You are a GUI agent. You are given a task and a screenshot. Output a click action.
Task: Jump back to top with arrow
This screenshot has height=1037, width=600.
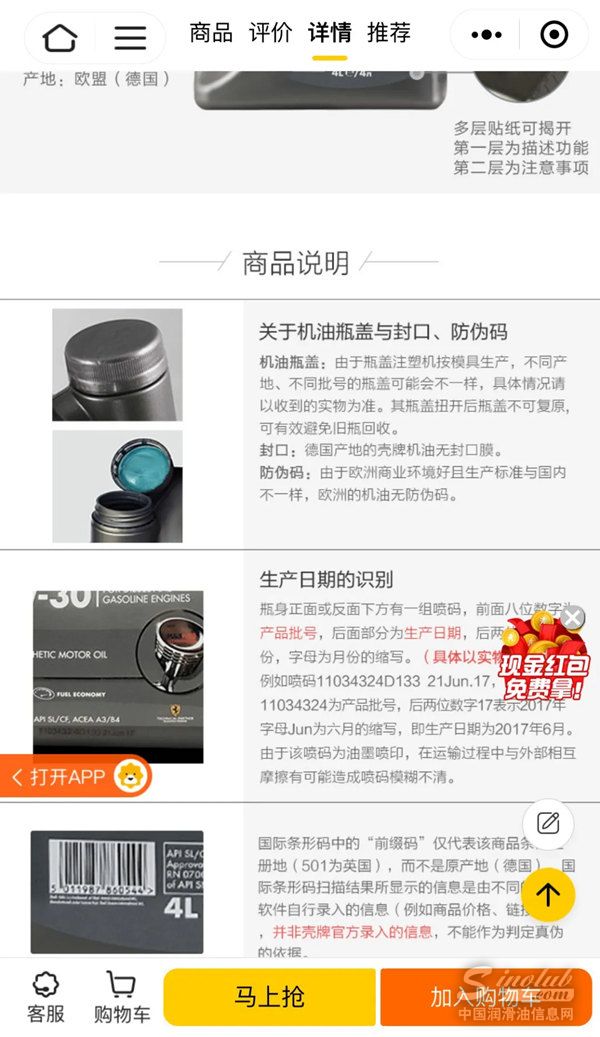(x=548, y=893)
